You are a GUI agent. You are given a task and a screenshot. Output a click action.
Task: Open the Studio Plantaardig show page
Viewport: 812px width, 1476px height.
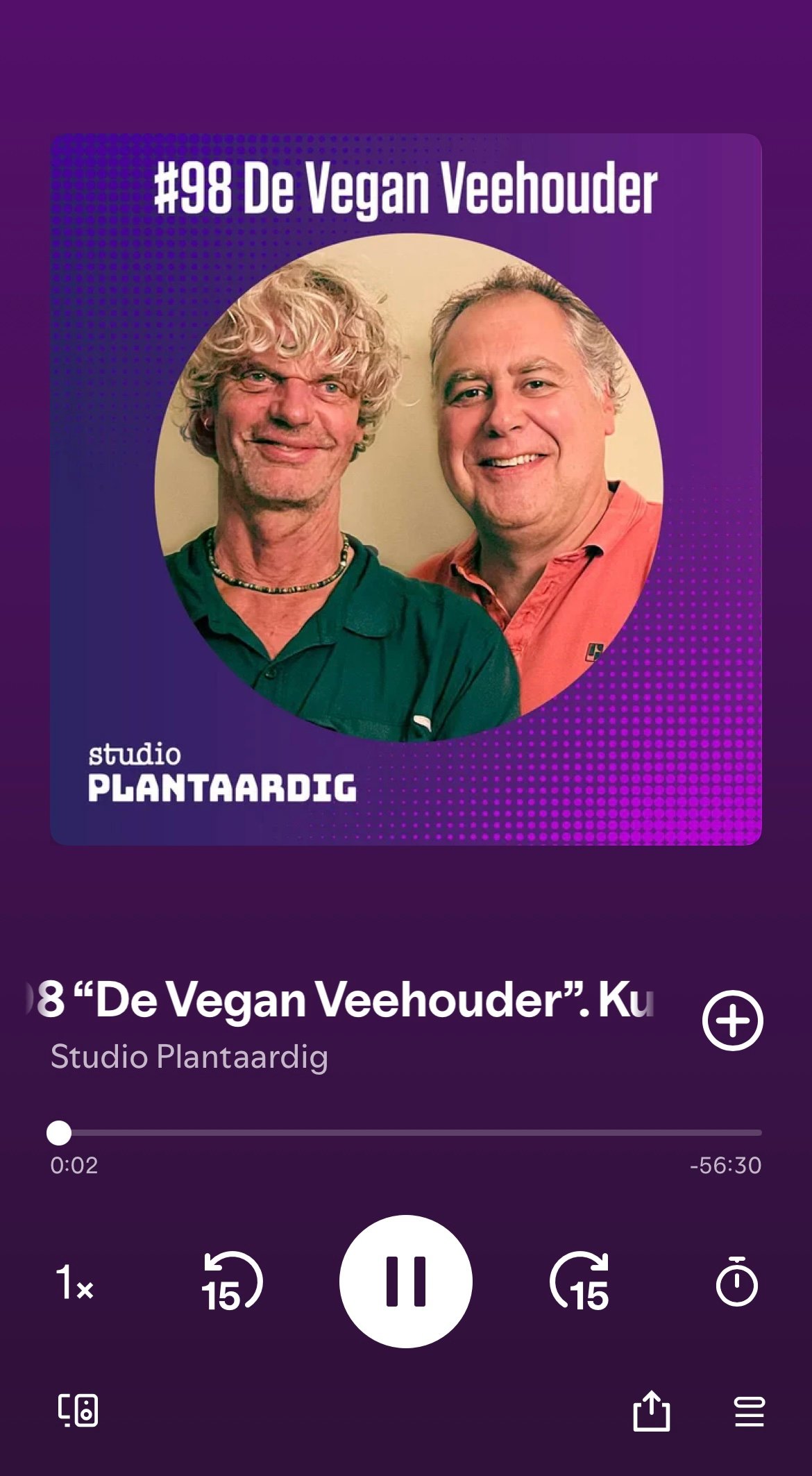pyautogui.click(x=189, y=1057)
